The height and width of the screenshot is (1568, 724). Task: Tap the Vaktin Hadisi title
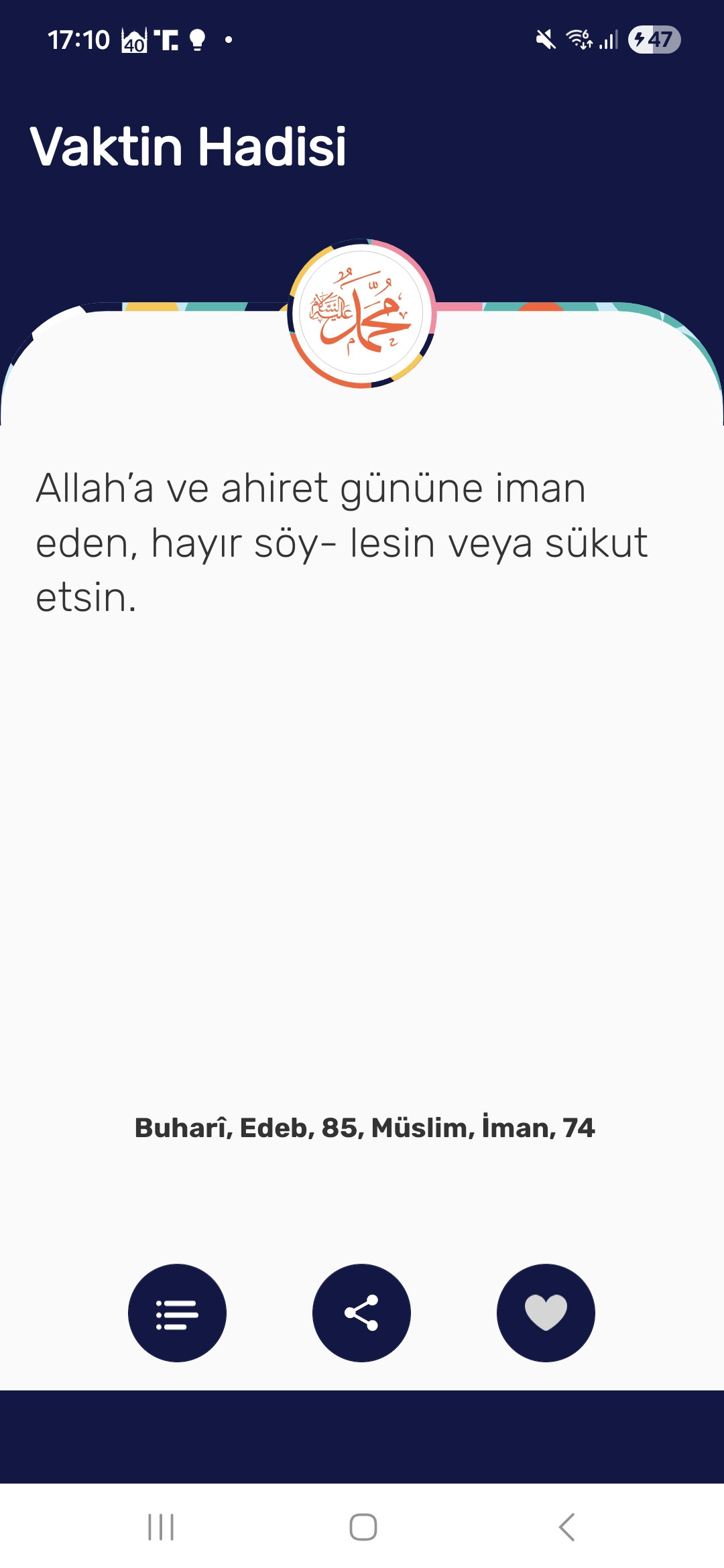[190, 146]
